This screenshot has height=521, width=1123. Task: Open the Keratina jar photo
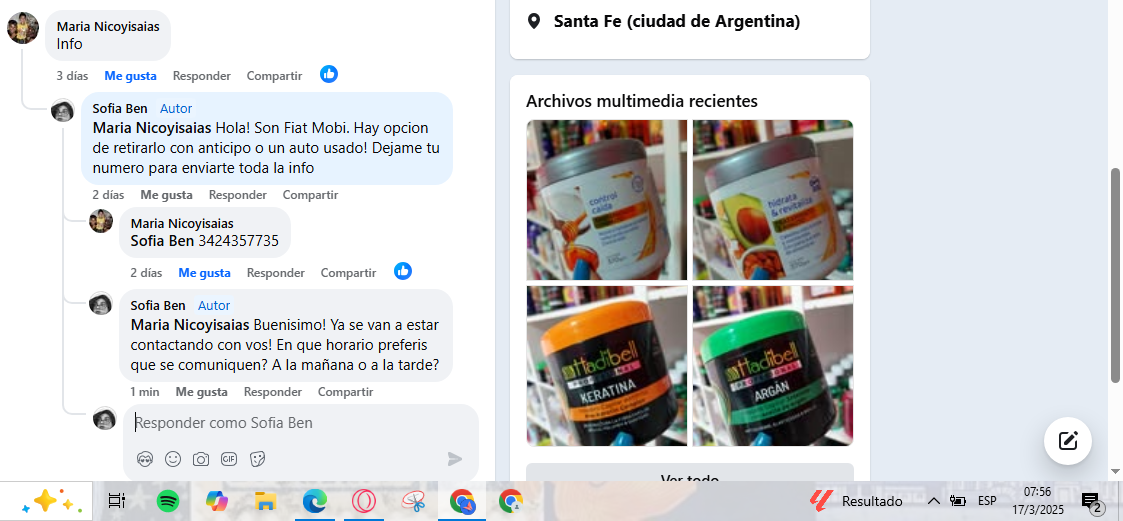[606, 366]
